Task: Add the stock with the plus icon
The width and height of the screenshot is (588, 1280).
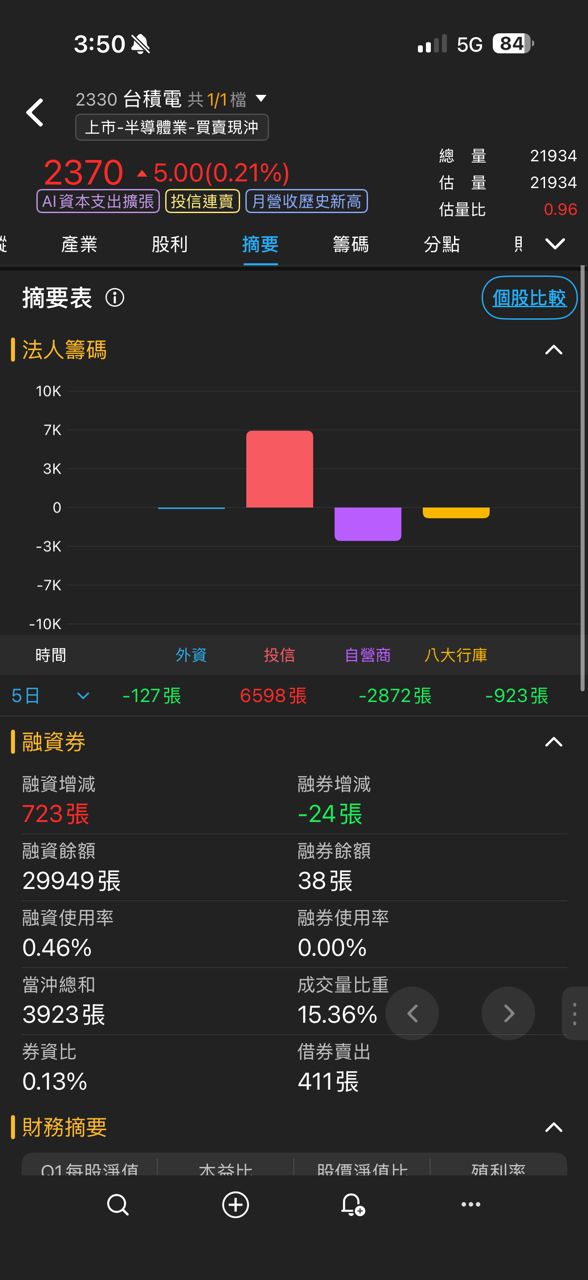Action: coord(235,1205)
